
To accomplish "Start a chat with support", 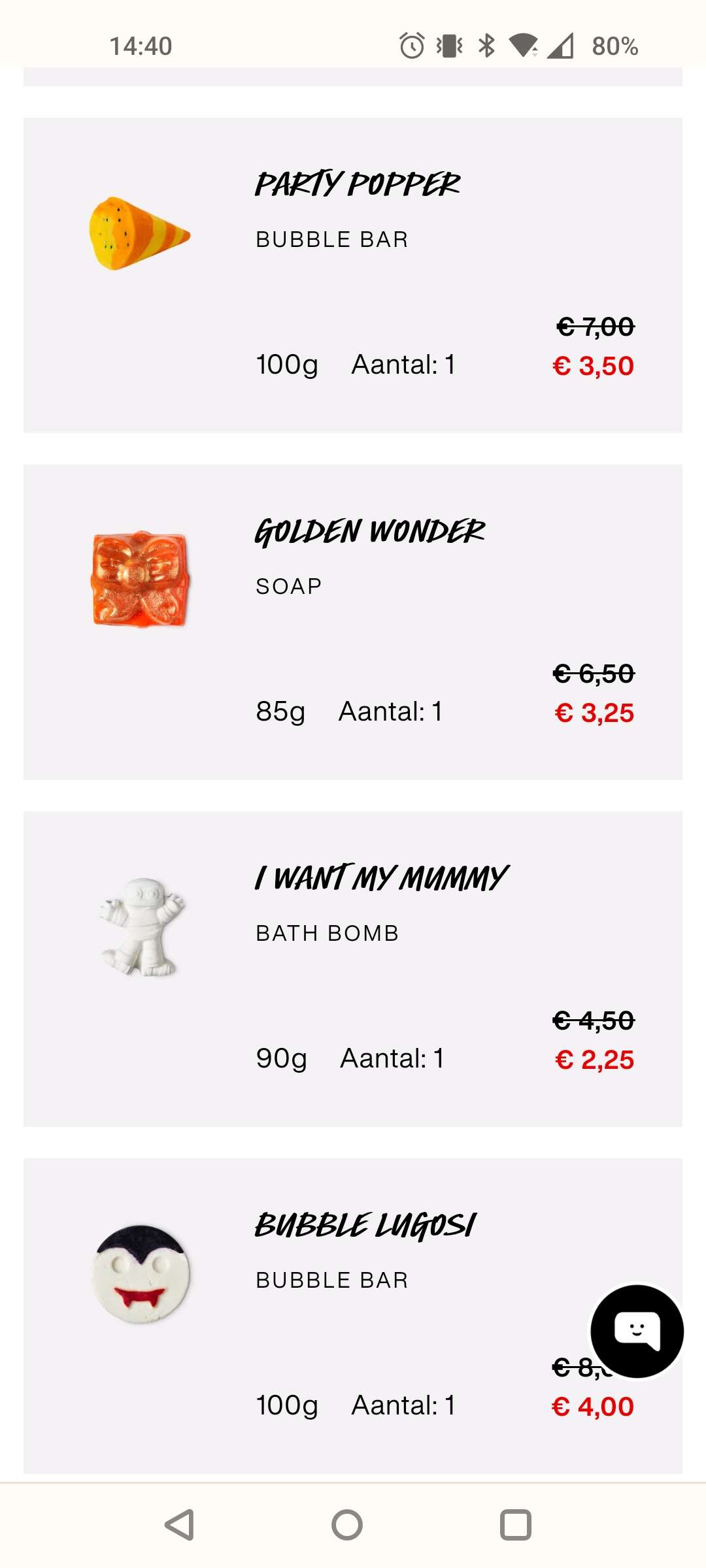I will pyautogui.click(x=637, y=1331).
